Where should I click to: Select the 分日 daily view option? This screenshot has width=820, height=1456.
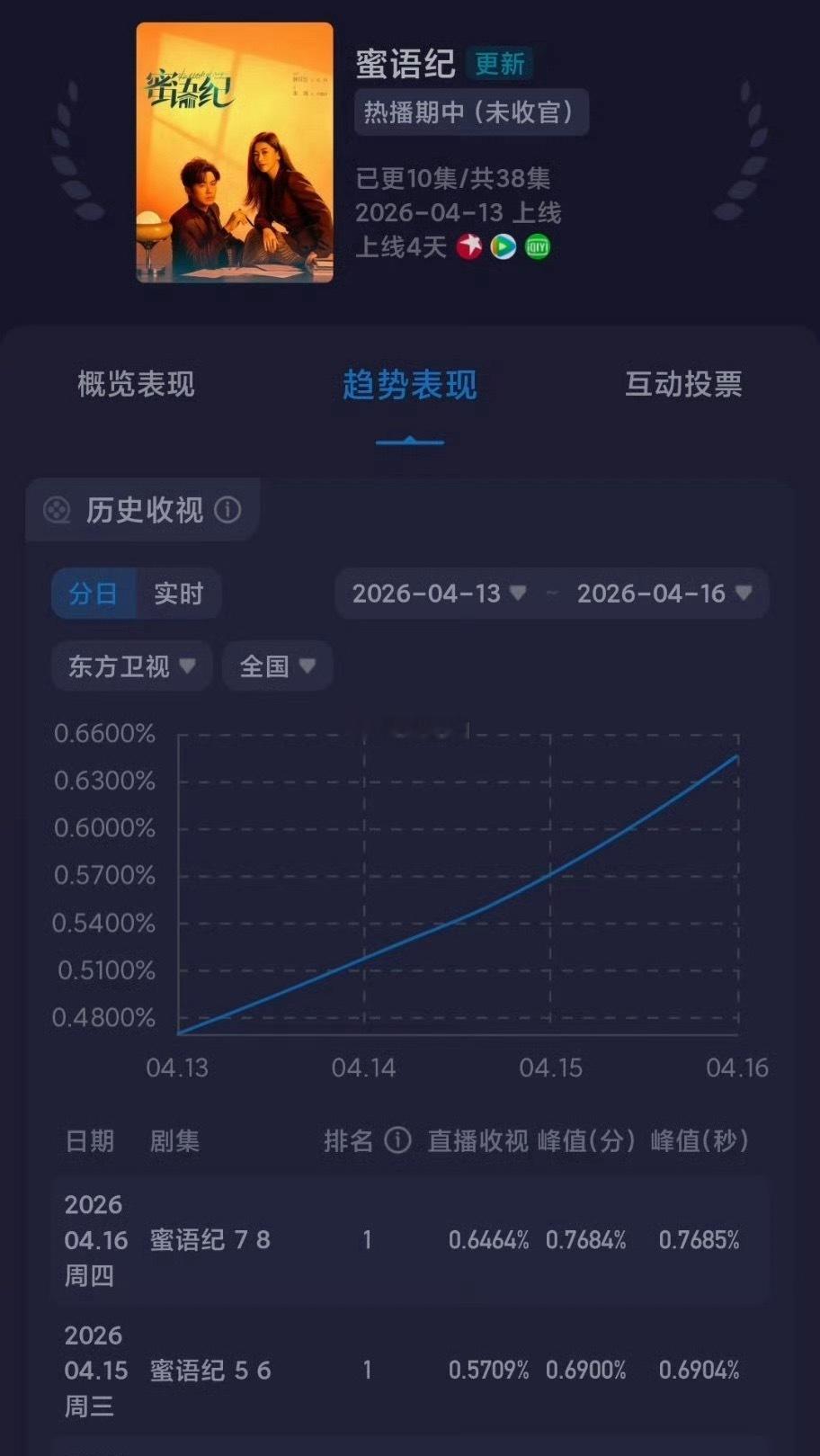tap(93, 594)
